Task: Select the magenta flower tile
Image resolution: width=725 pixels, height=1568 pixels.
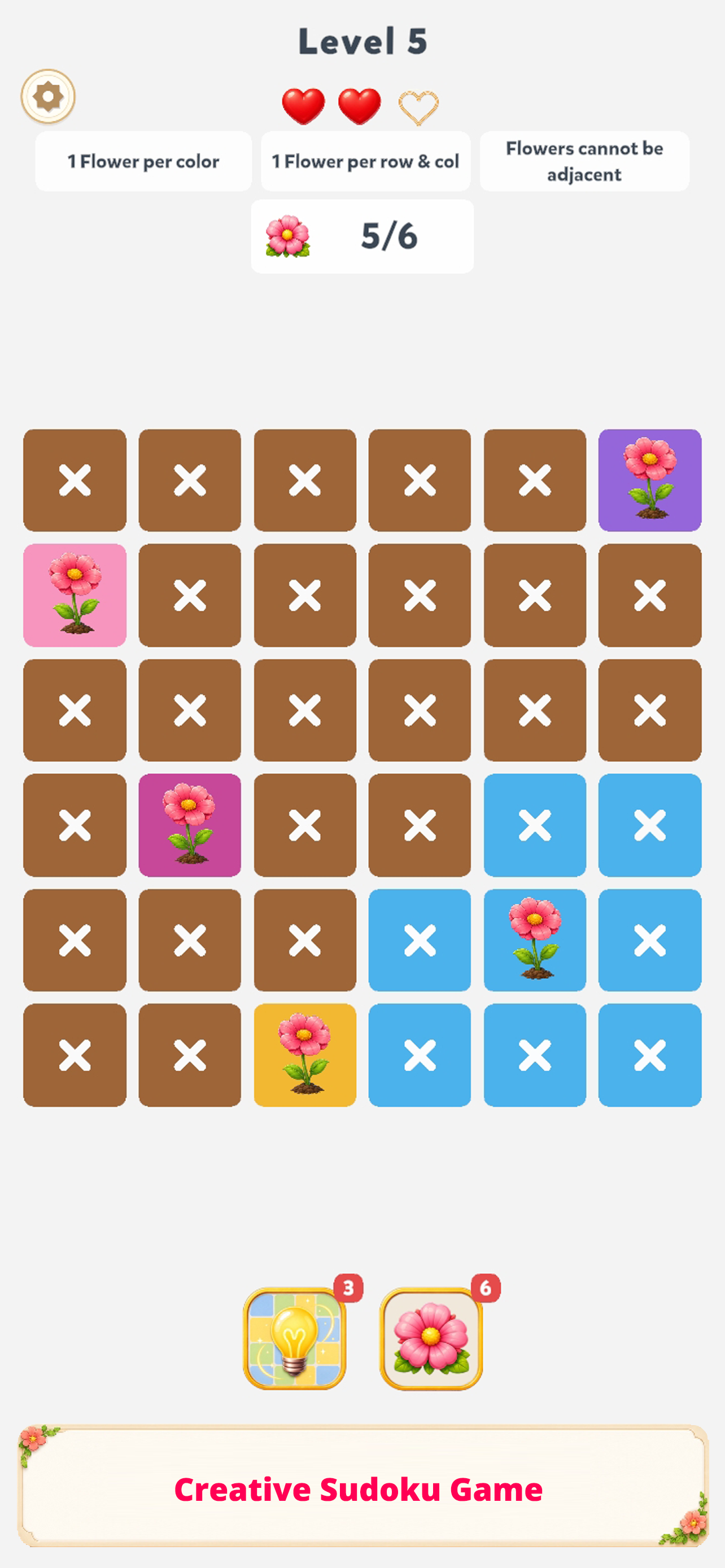Action: 190,825
